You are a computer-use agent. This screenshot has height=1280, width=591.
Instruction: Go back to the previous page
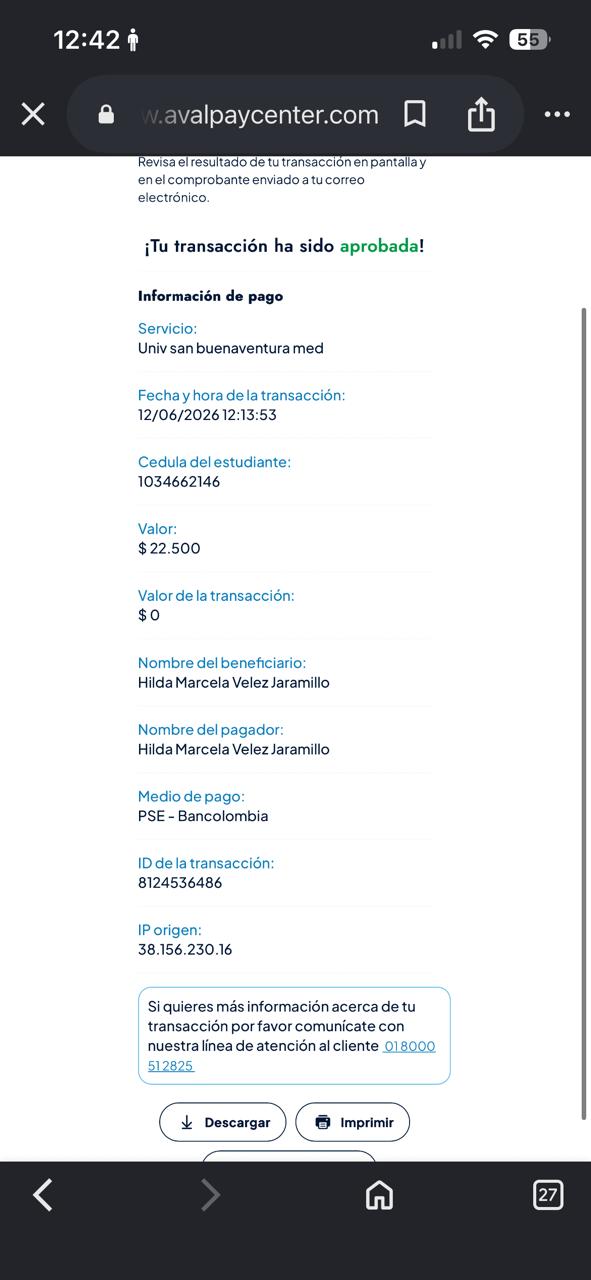(42, 1194)
